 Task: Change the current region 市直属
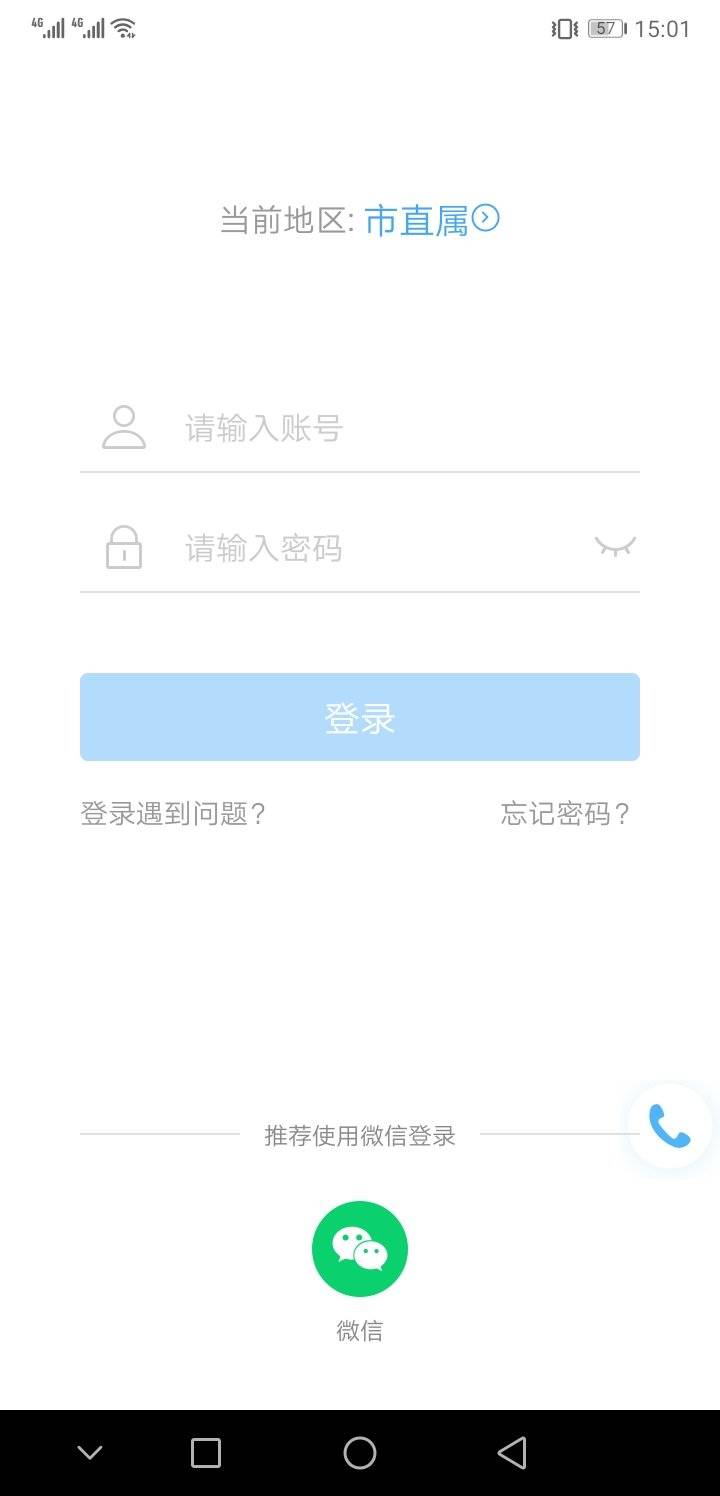pos(432,220)
